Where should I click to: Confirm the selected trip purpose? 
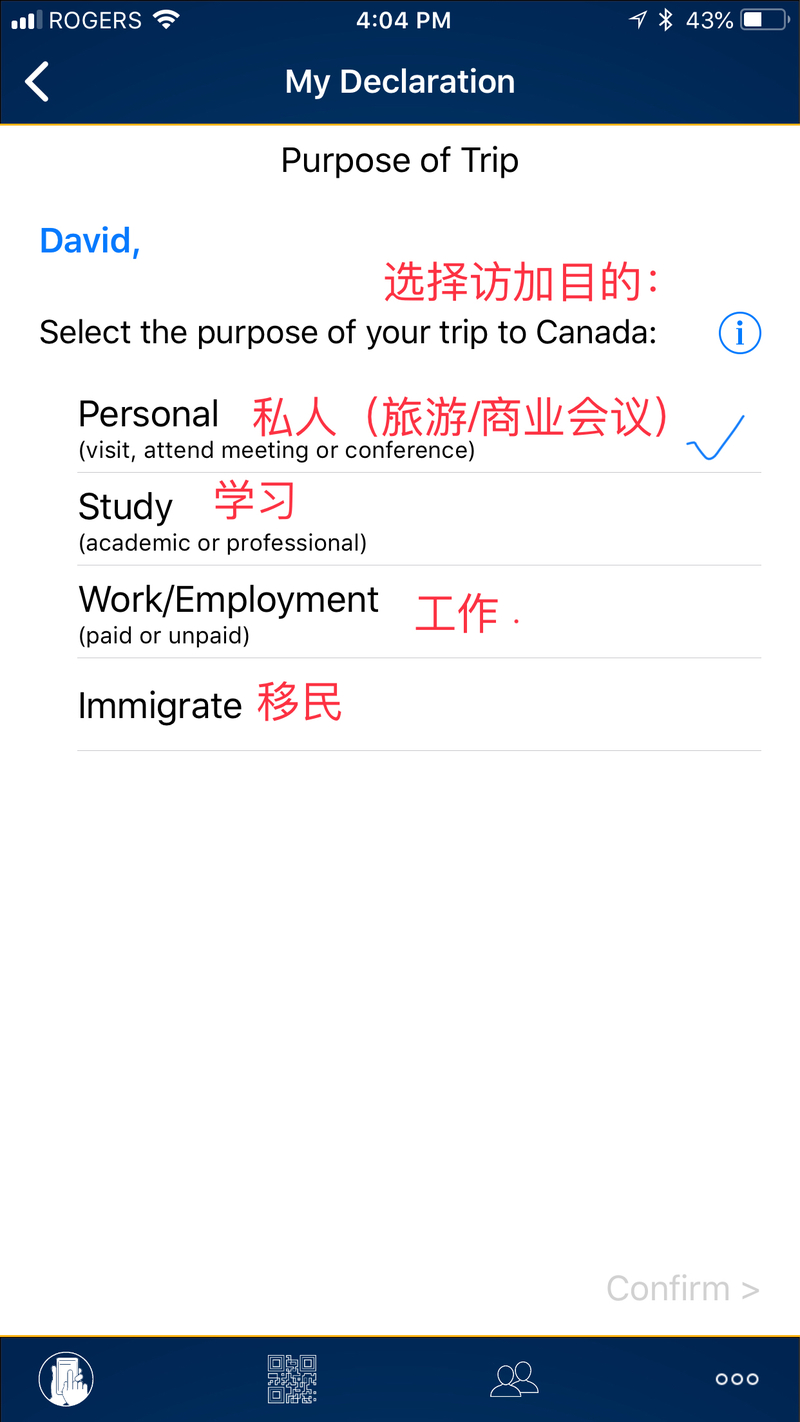(682, 1288)
